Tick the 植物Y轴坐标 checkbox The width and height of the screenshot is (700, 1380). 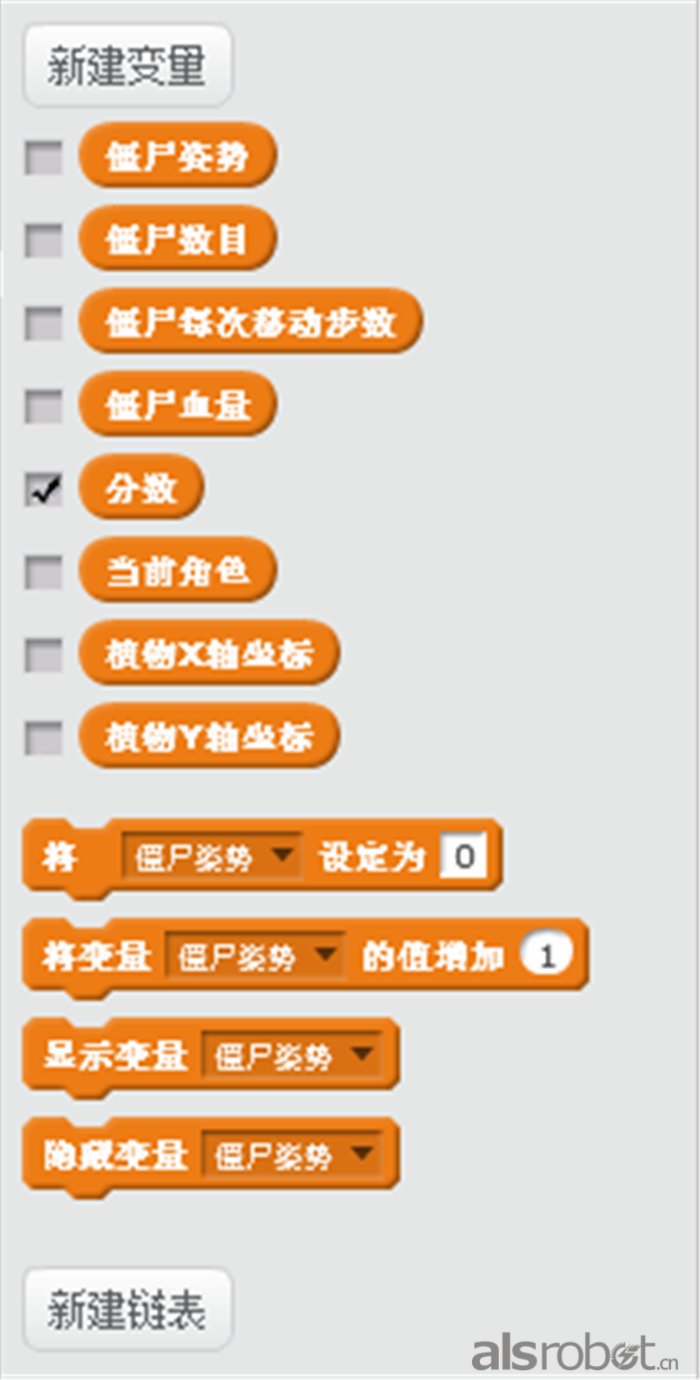[x=43, y=738]
